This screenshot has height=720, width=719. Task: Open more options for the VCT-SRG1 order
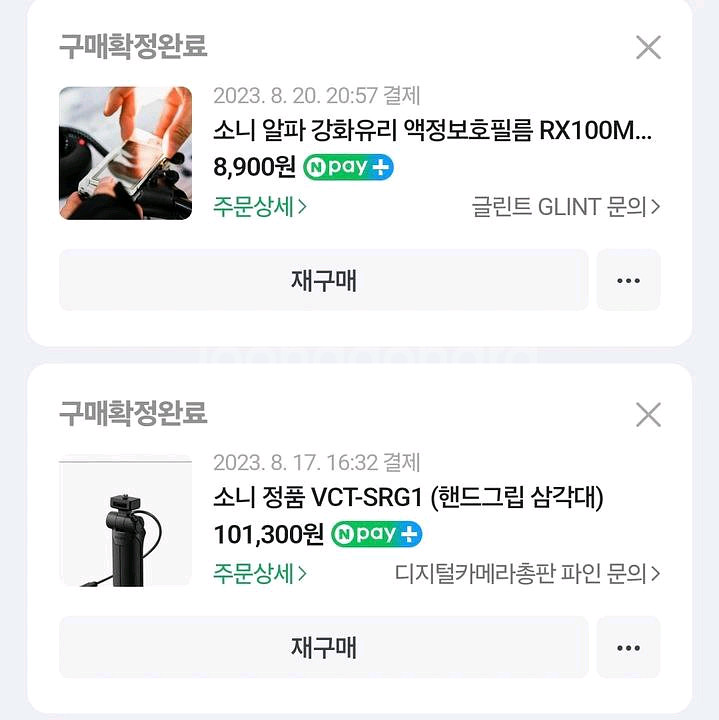pyautogui.click(x=628, y=647)
